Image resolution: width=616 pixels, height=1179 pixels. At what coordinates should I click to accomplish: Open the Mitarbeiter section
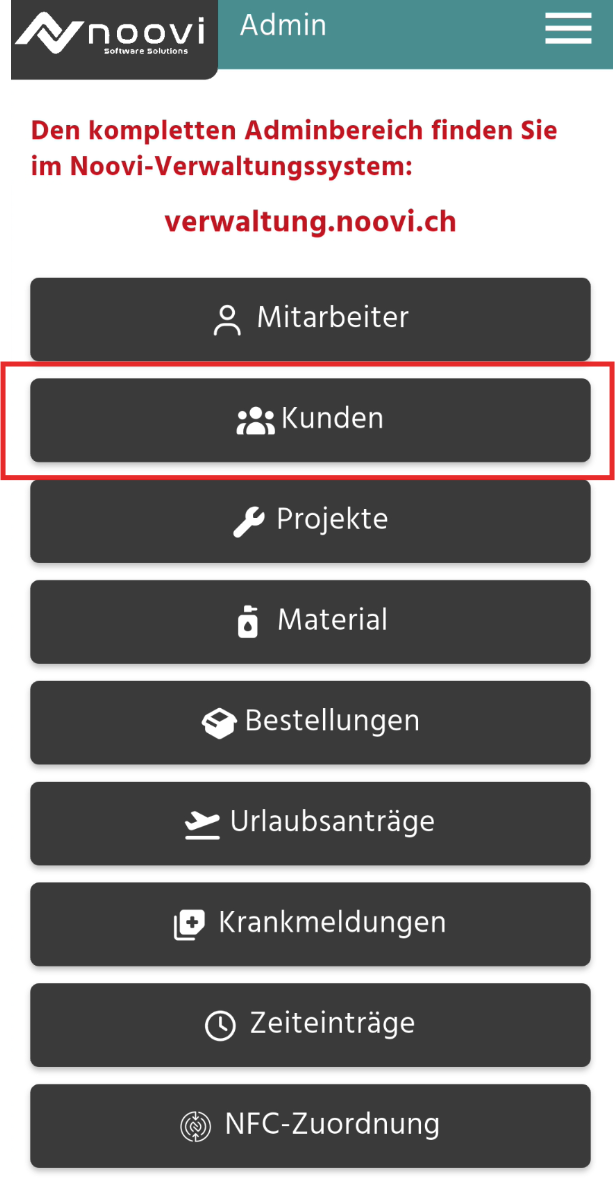(310, 319)
